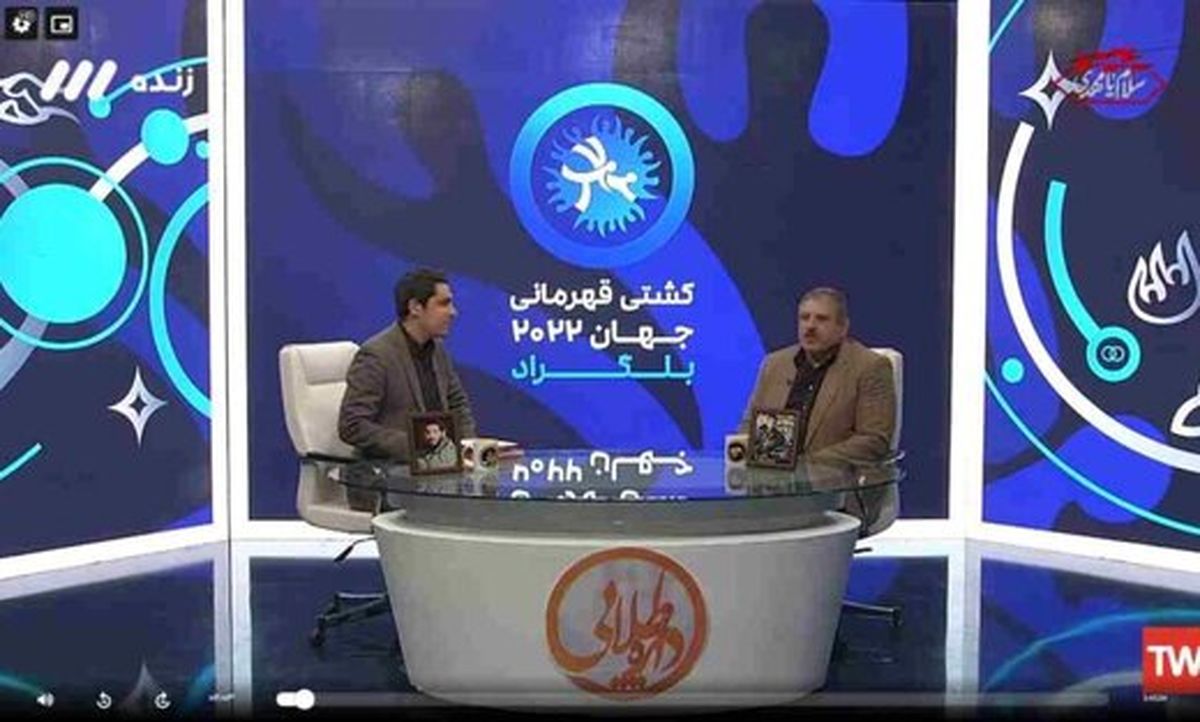Enable picture-in-picture mode
1200x722 pixels.
coord(61,21)
